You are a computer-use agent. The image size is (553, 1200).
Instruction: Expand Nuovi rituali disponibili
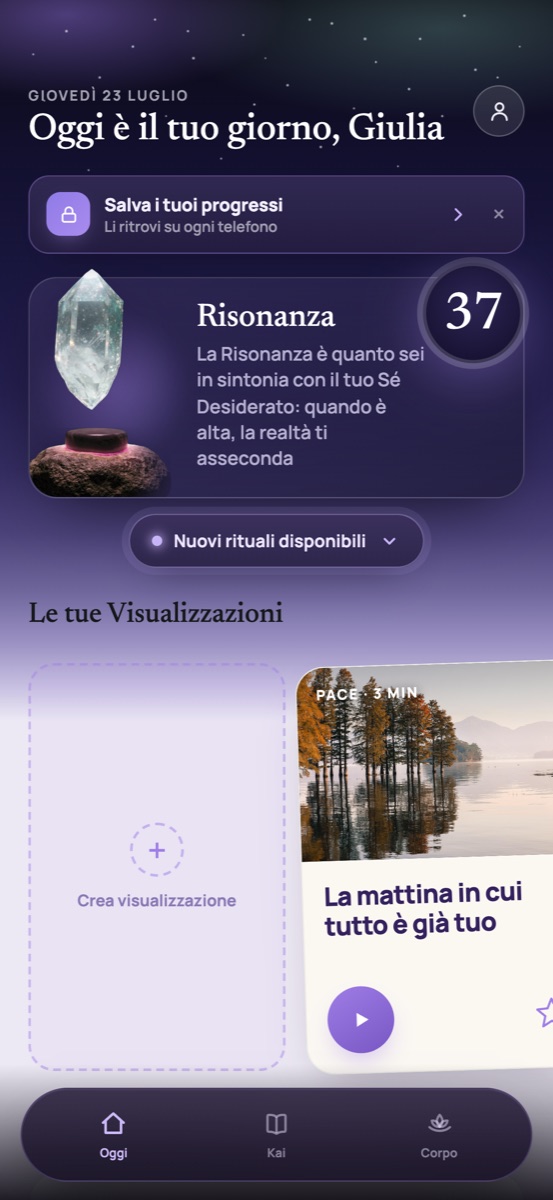tap(276, 541)
